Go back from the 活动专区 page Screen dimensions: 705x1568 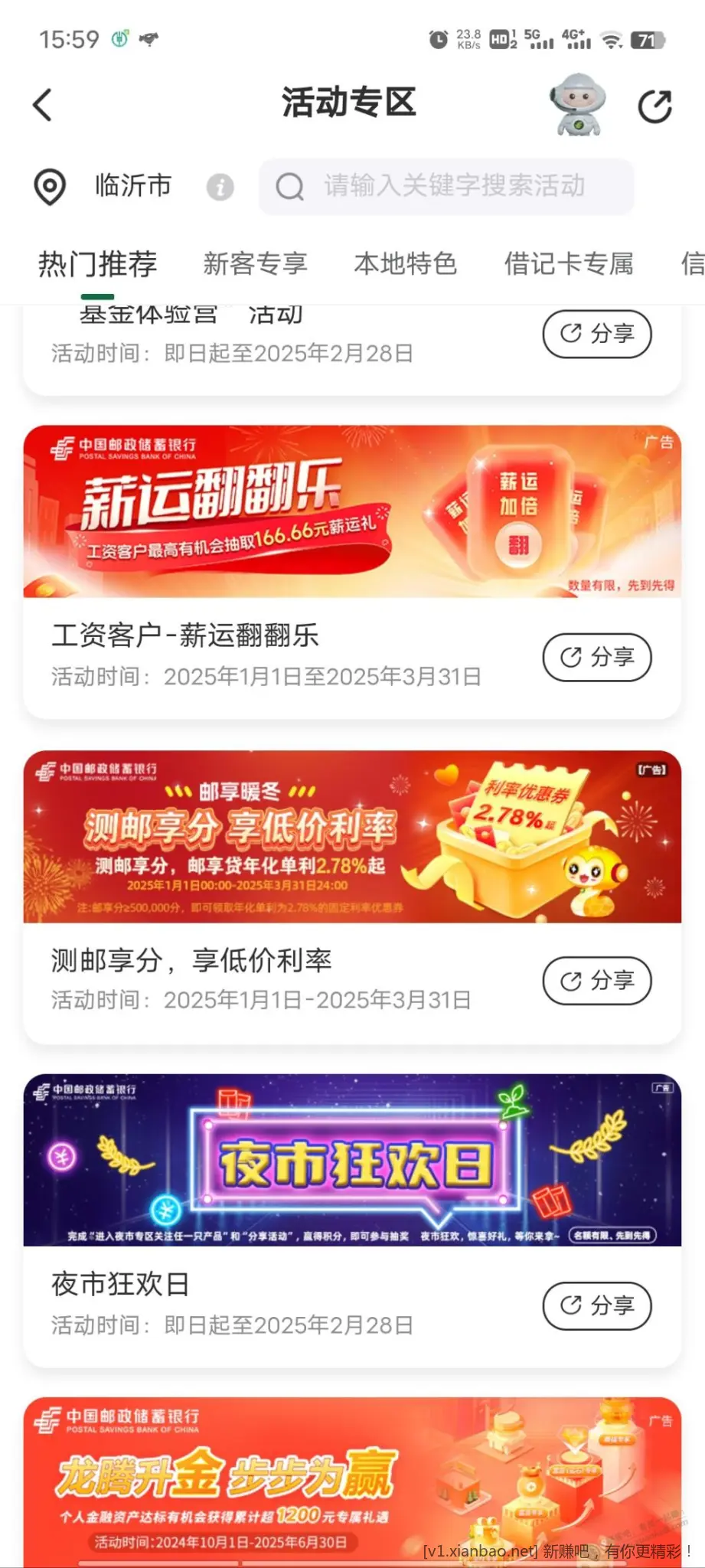tap(43, 105)
